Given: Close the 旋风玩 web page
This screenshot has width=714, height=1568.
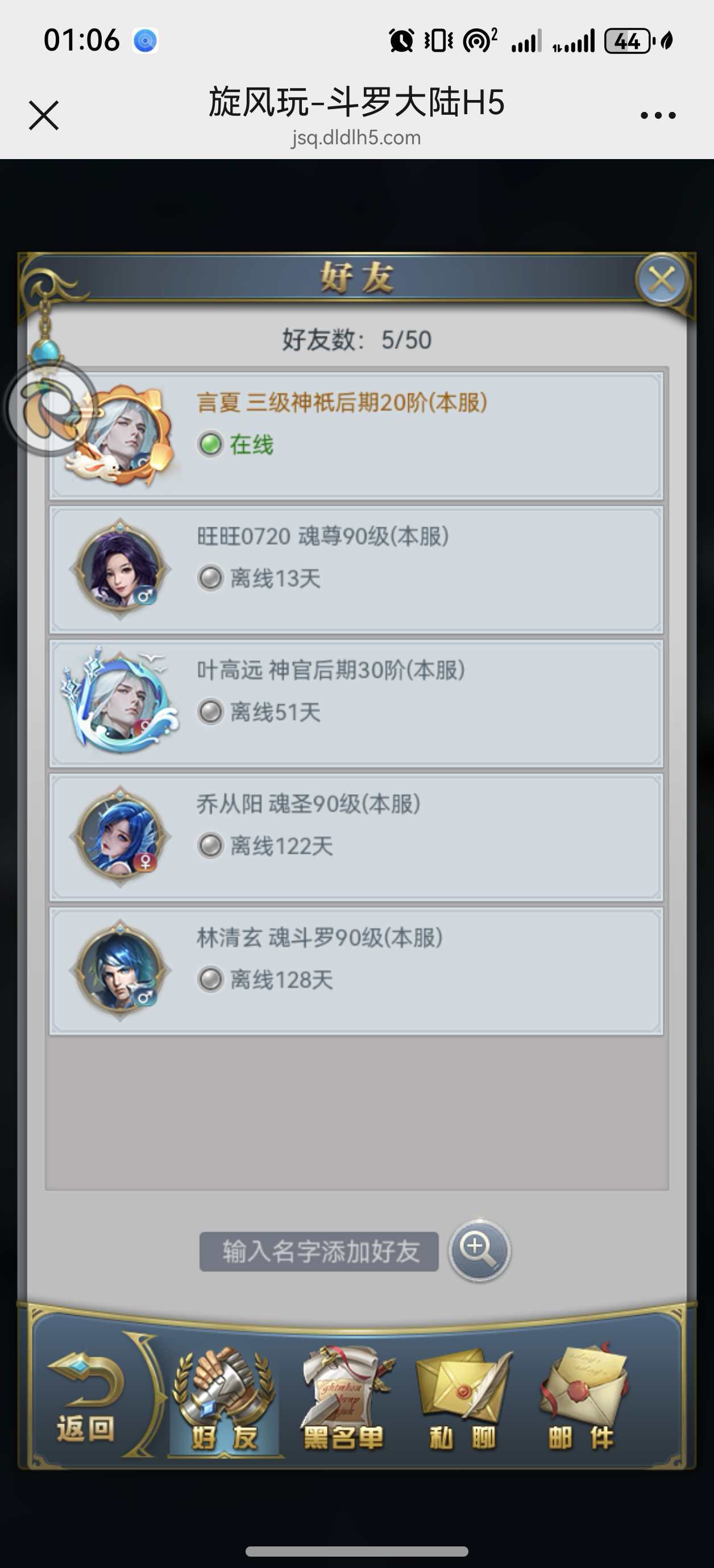Looking at the screenshot, I should 44,115.
